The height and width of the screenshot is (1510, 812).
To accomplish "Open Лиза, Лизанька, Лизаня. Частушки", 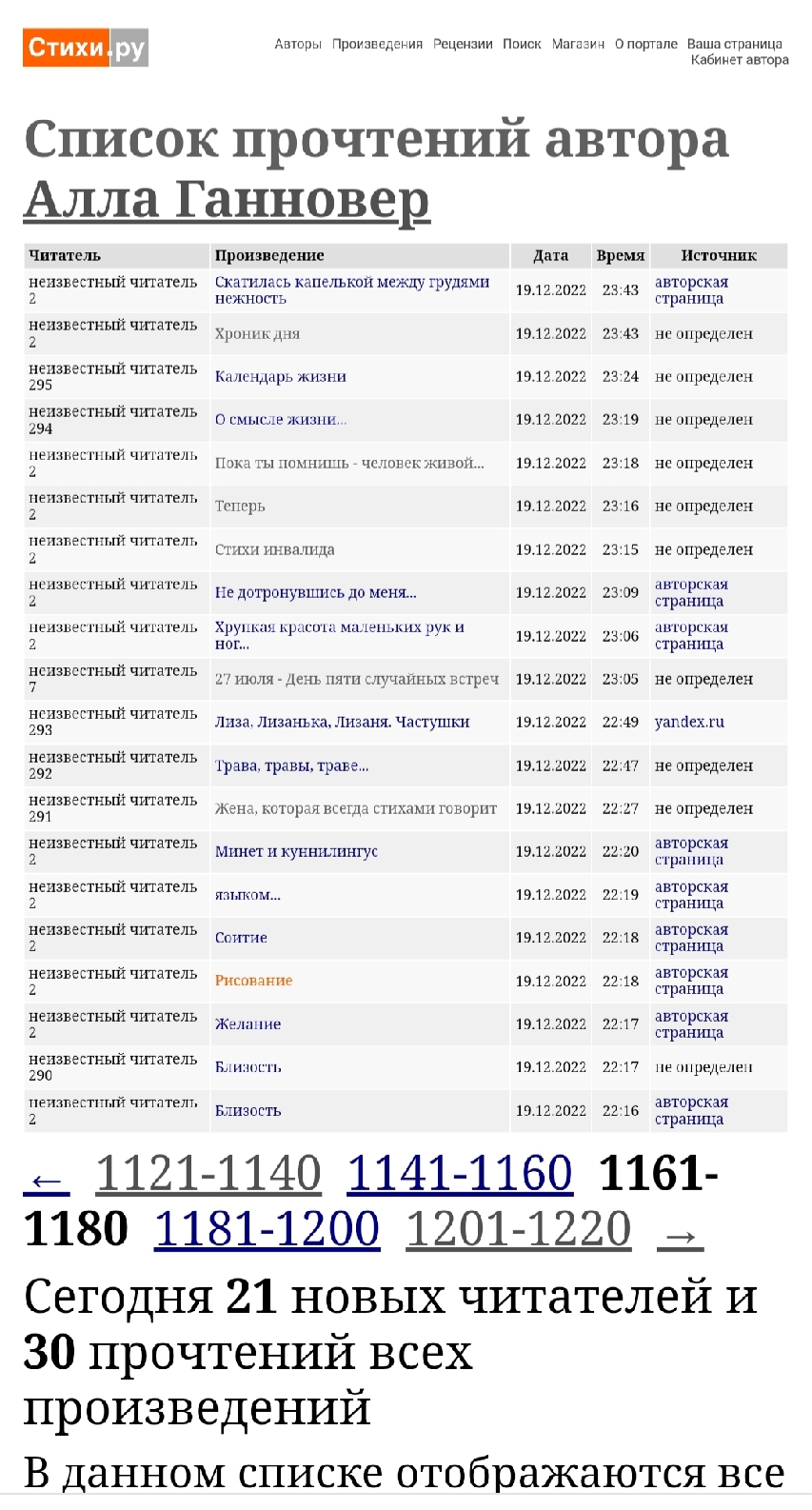I will [x=342, y=723].
